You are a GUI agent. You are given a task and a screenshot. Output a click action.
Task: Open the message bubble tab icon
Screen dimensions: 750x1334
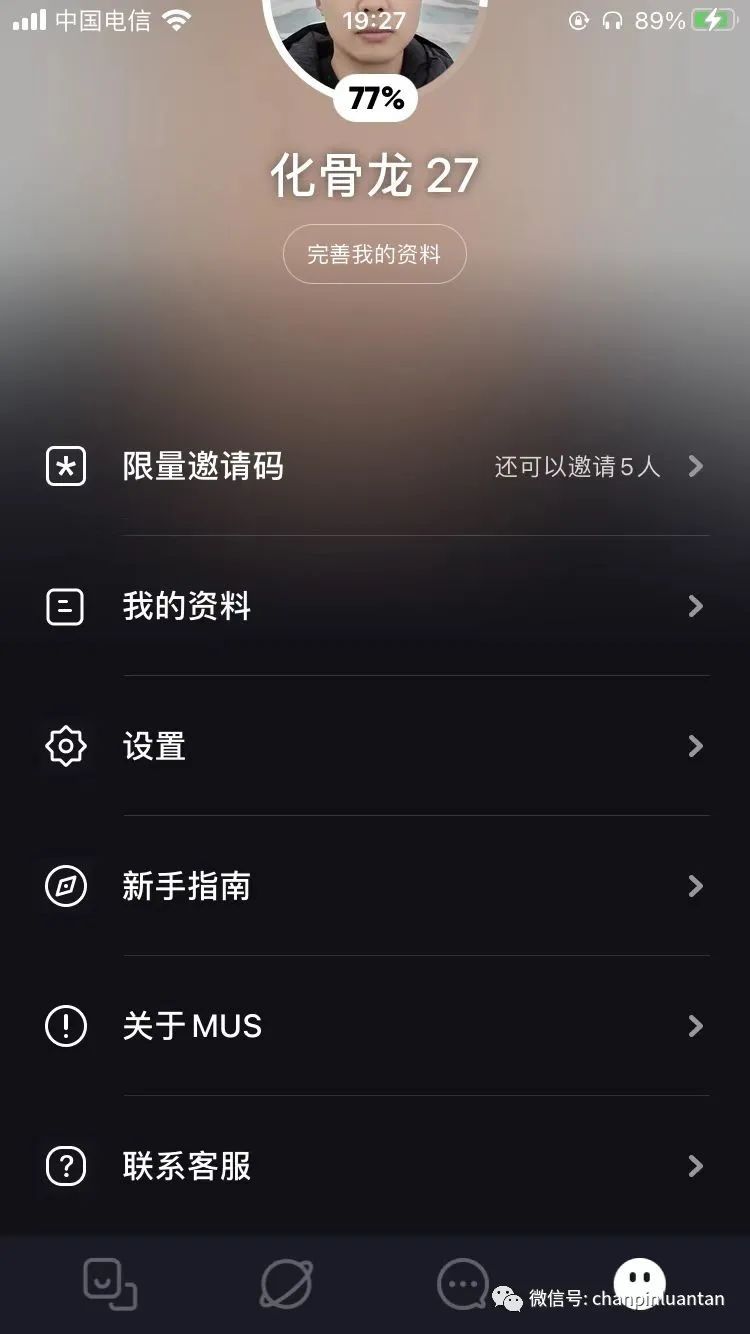coord(462,1285)
